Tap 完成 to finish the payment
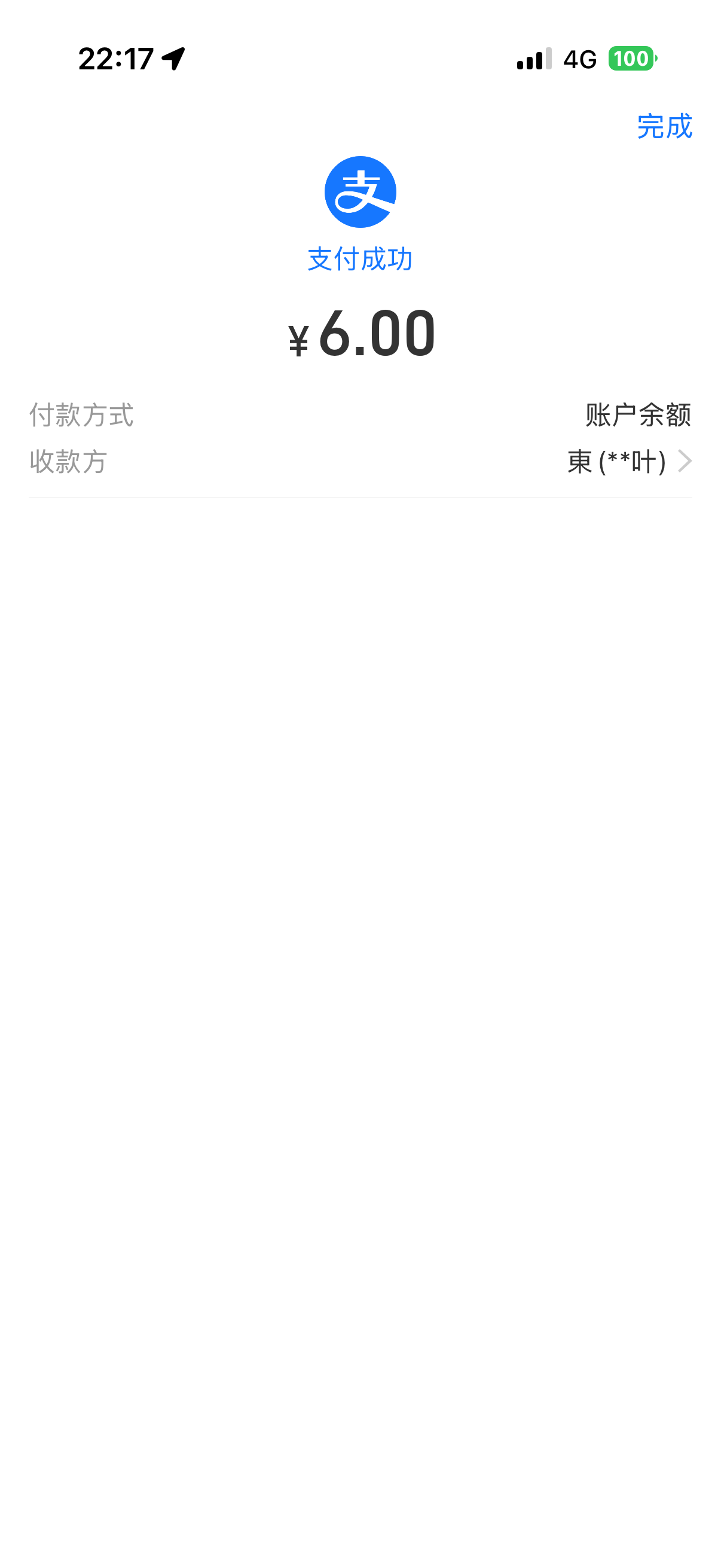This screenshot has width=721, height=1568. [x=664, y=127]
